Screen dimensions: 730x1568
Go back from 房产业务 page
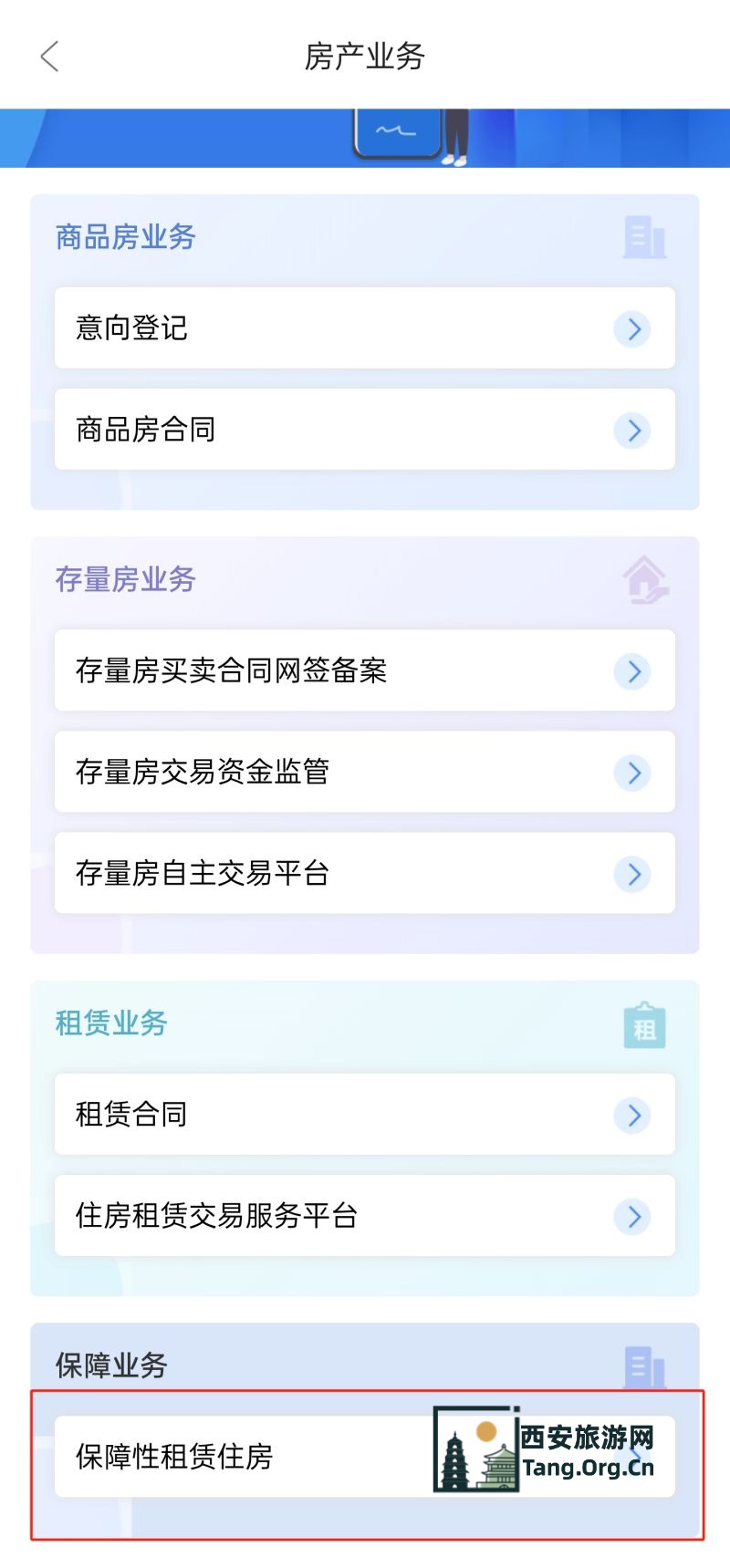click(x=50, y=57)
